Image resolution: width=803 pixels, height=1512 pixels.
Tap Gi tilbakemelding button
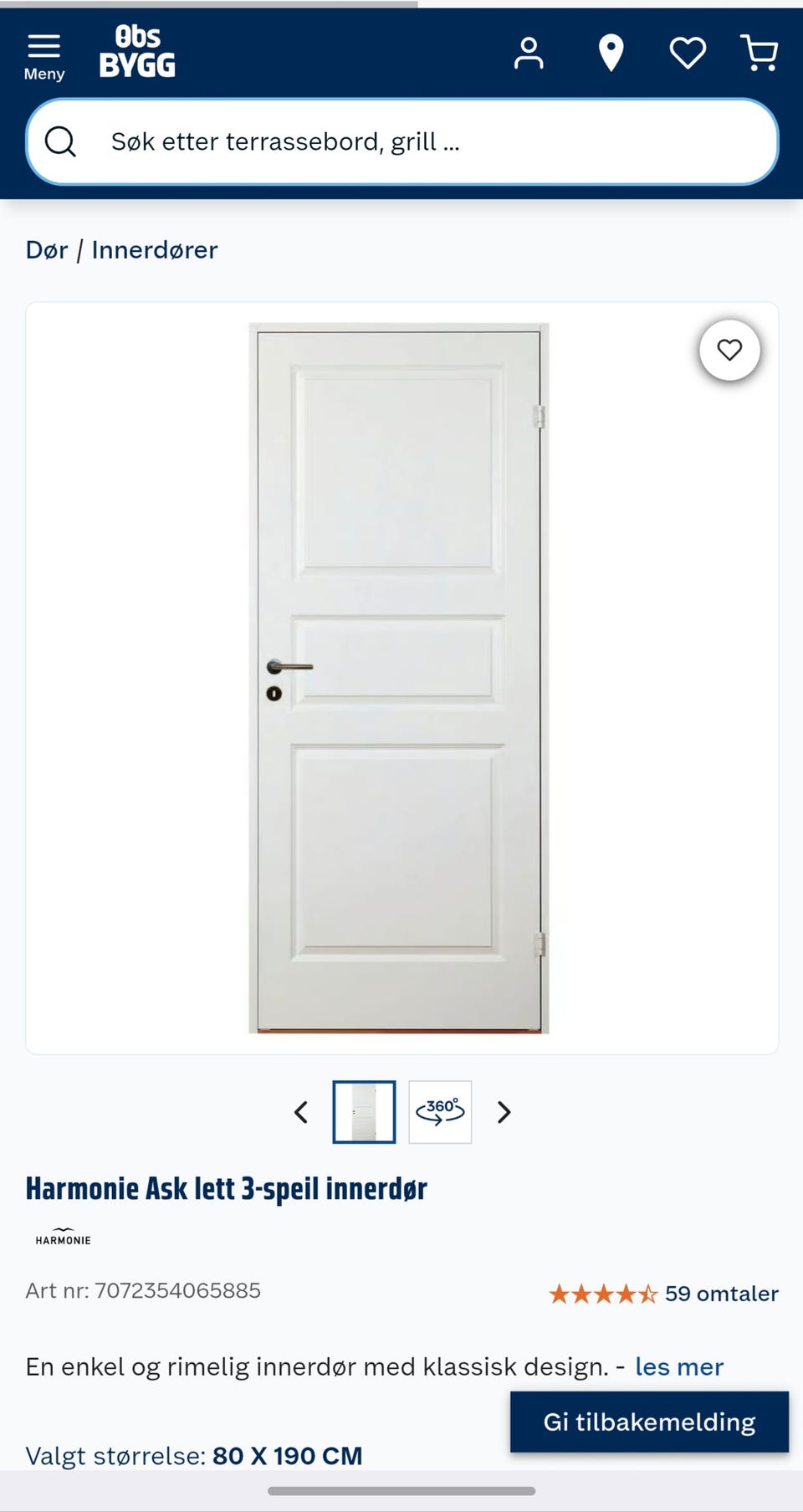tap(649, 1422)
